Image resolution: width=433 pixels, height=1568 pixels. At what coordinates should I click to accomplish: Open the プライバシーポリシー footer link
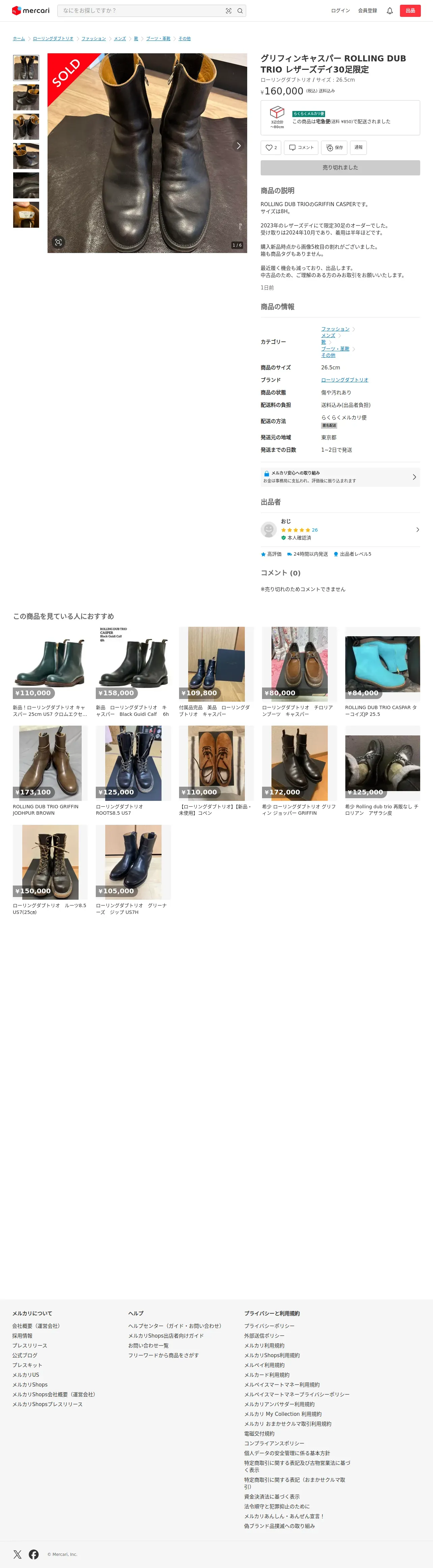[269, 1326]
